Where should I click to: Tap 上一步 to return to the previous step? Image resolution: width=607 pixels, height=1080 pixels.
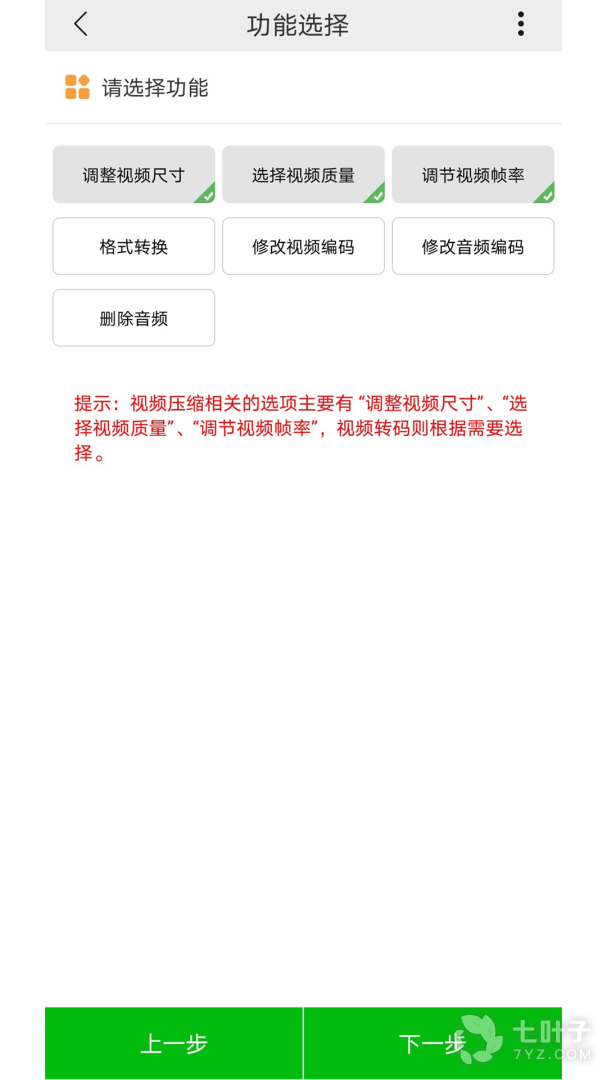[174, 1043]
